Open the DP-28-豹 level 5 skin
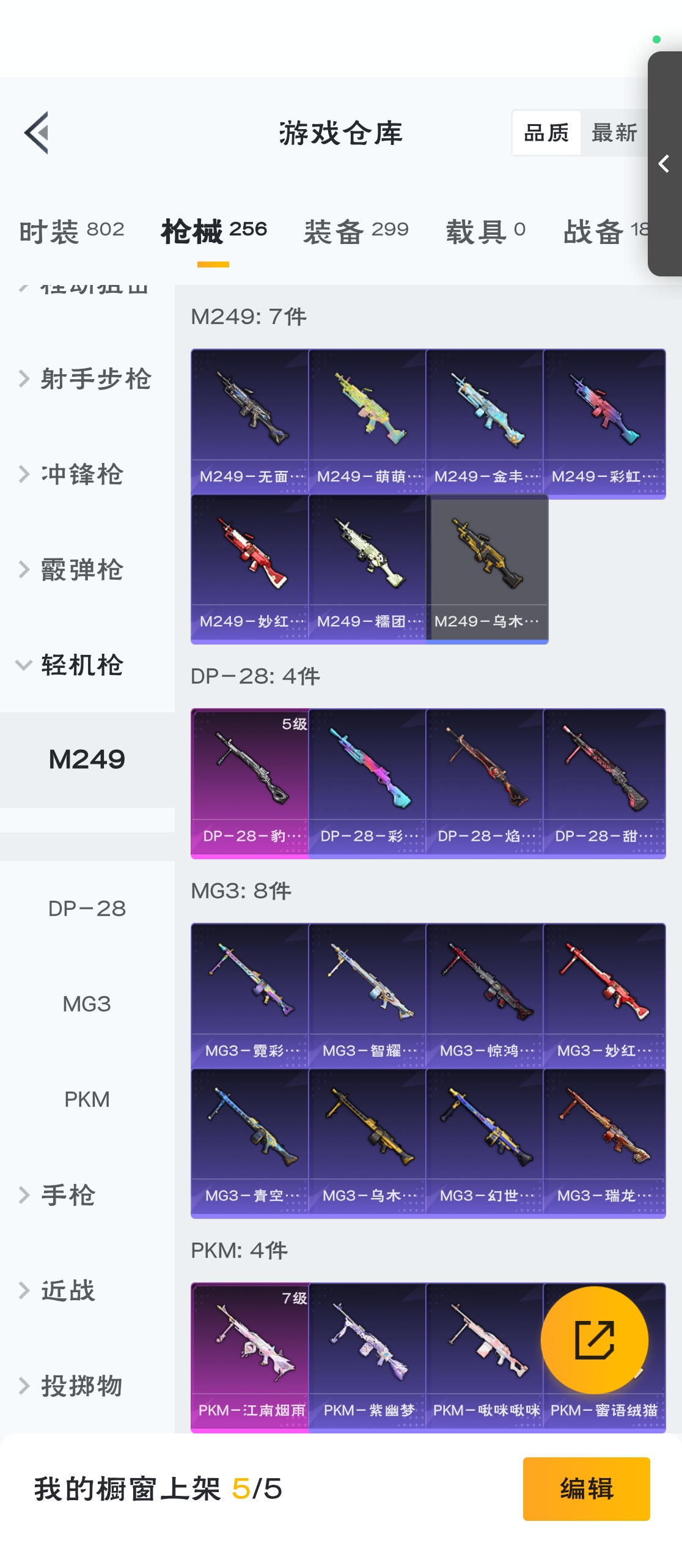This screenshot has width=682, height=1568. [x=250, y=783]
